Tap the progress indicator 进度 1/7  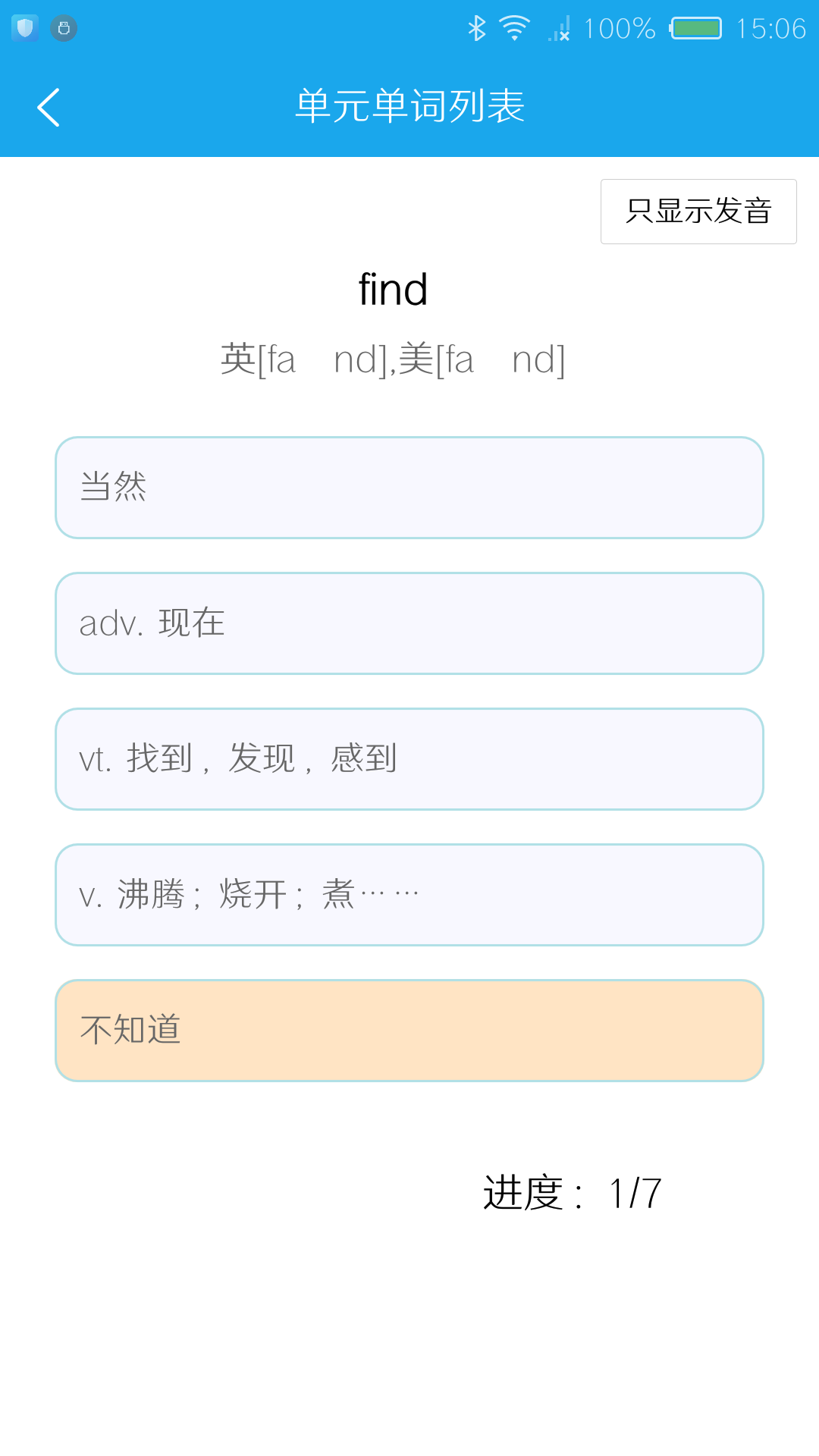(x=573, y=1192)
